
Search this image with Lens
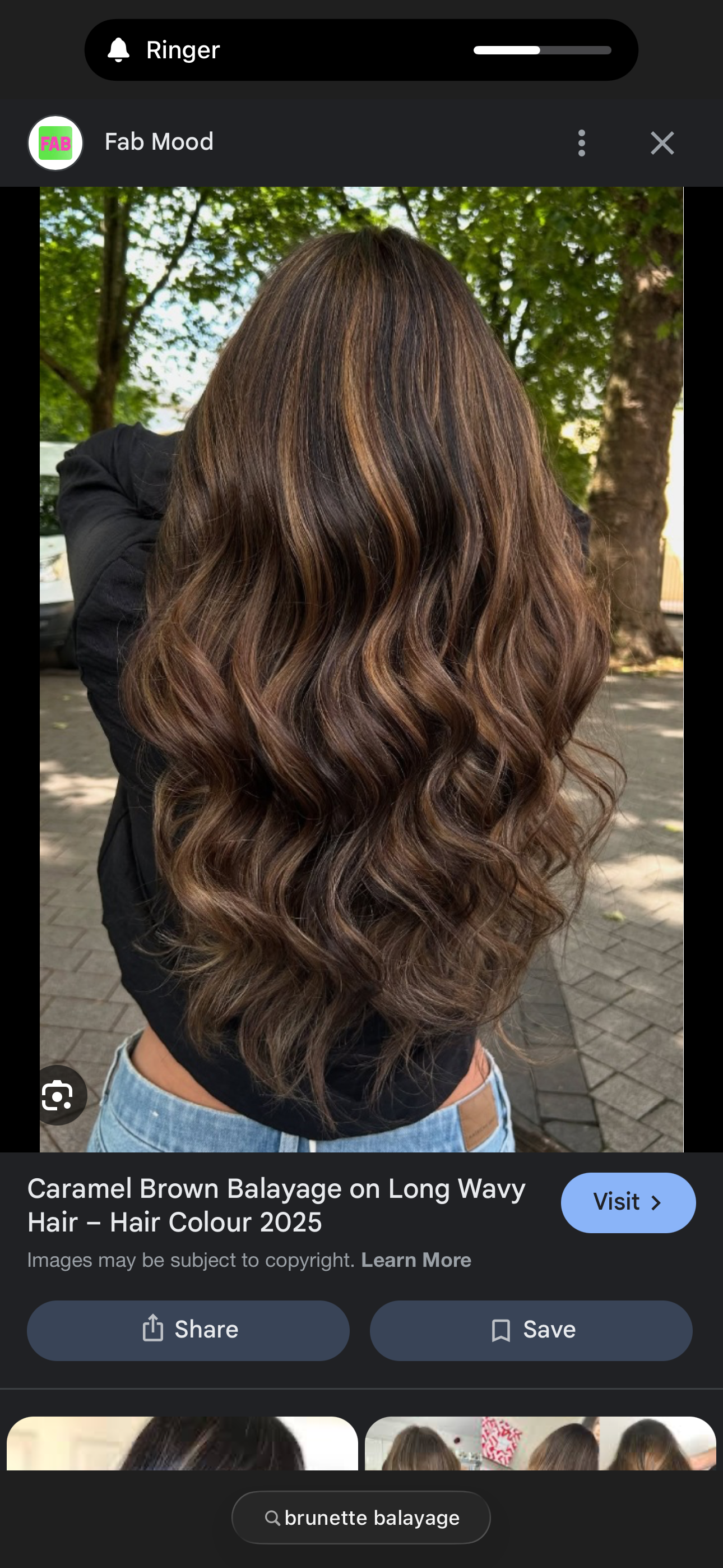click(x=58, y=1096)
